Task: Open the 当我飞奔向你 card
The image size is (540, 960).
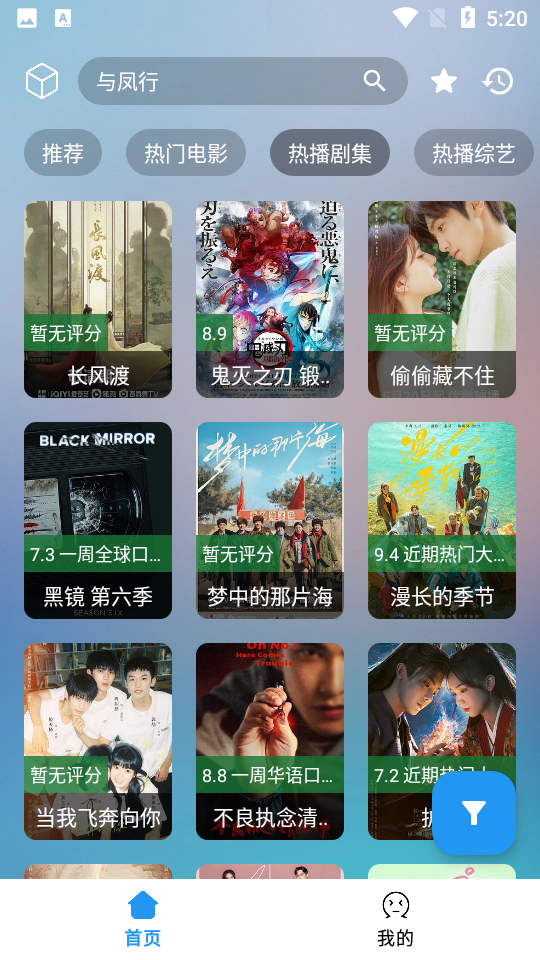Action: point(98,741)
